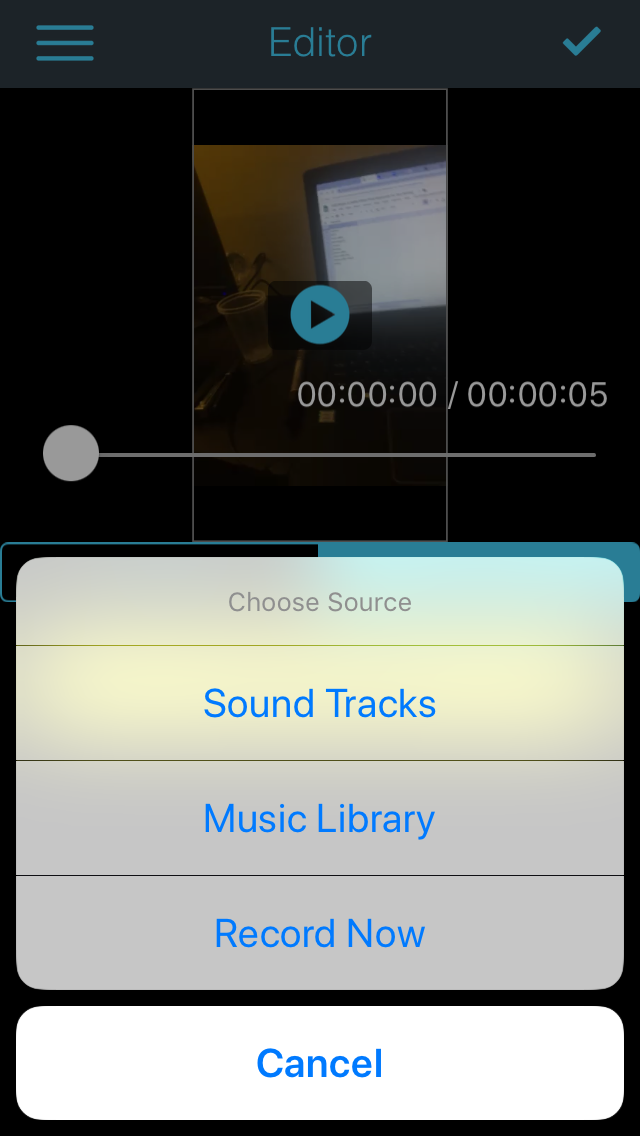Cancel the Choose Source dialog
640x1136 pixels.
point(320,1063)
